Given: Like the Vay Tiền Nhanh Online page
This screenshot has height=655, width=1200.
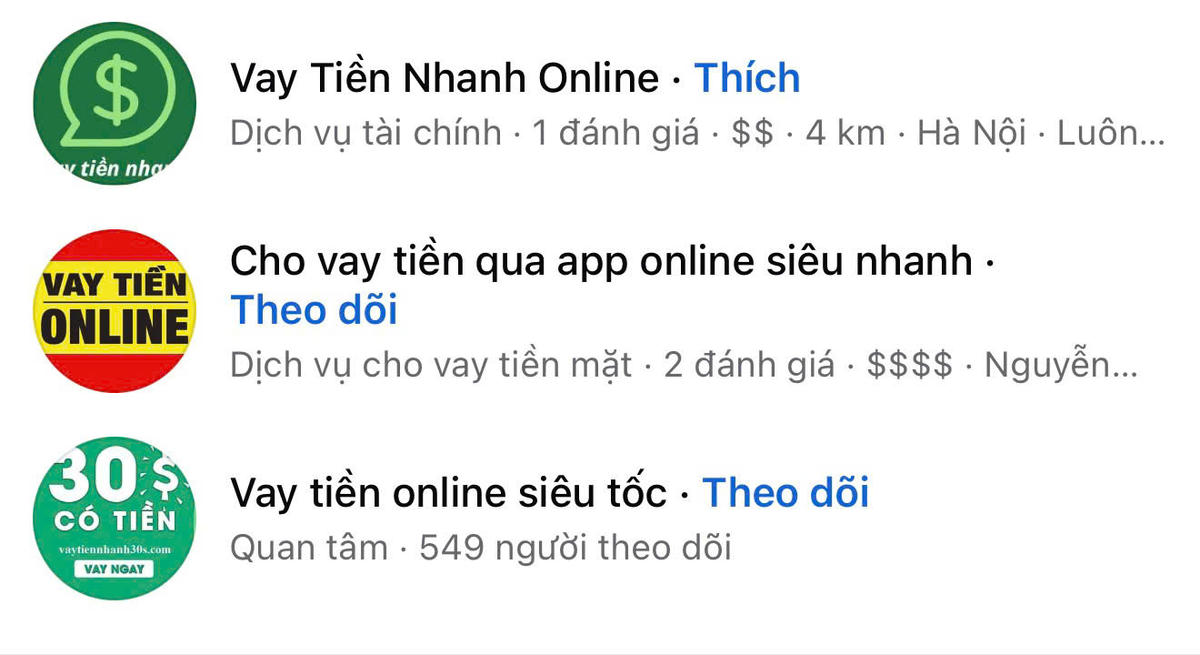Looking at the screenshot, I should (x=747, y=78).
